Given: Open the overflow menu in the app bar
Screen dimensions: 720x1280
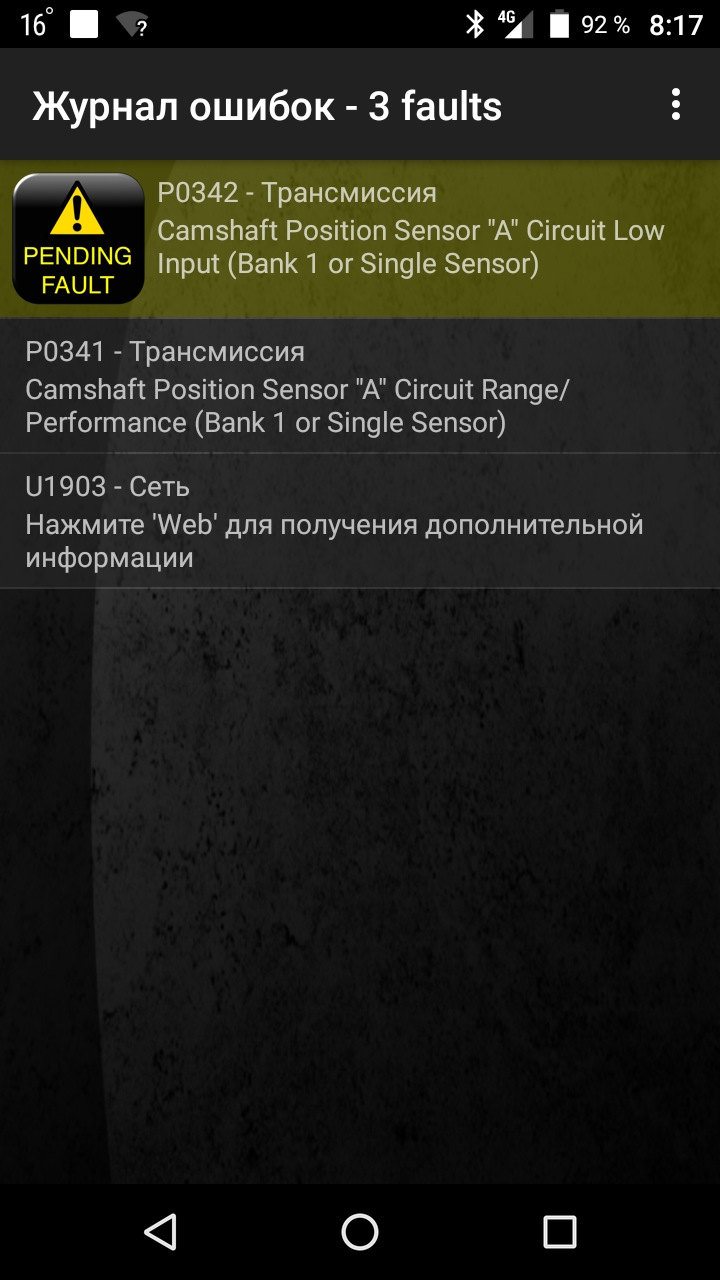Looking at the screenshot, I should (x=676, y=105).
